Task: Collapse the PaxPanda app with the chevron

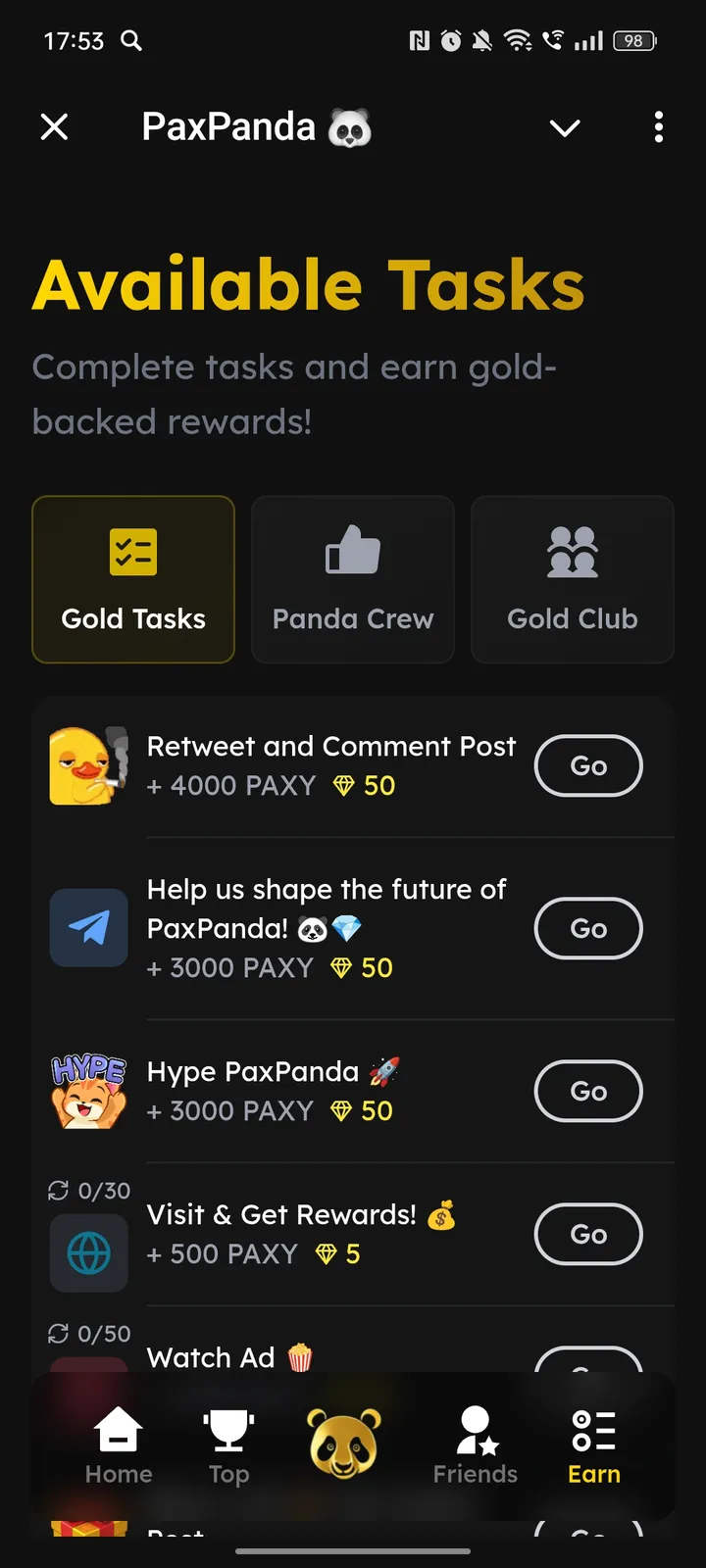Action: tap(564, 127)
